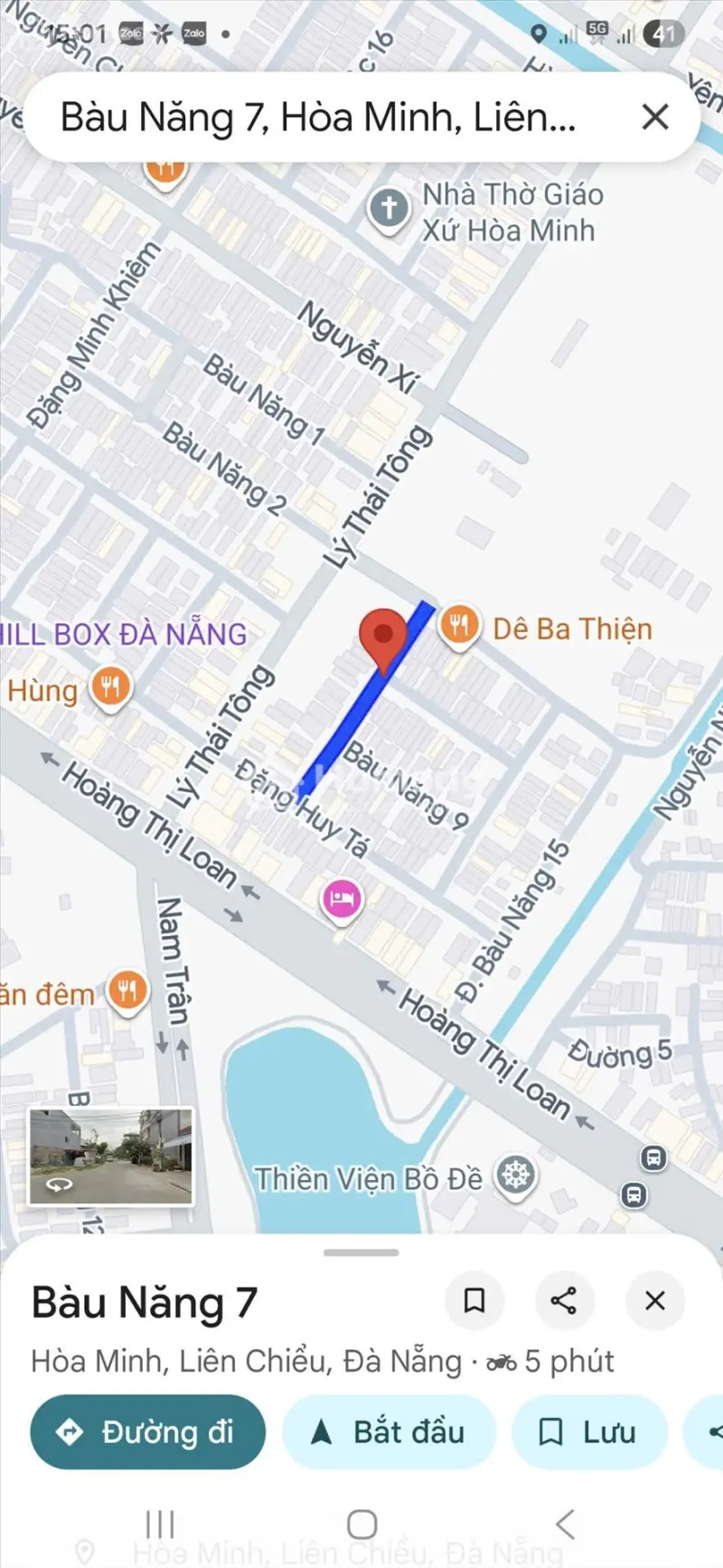Bookmark the Bàu Năng 7 location

pos(475,1300)
